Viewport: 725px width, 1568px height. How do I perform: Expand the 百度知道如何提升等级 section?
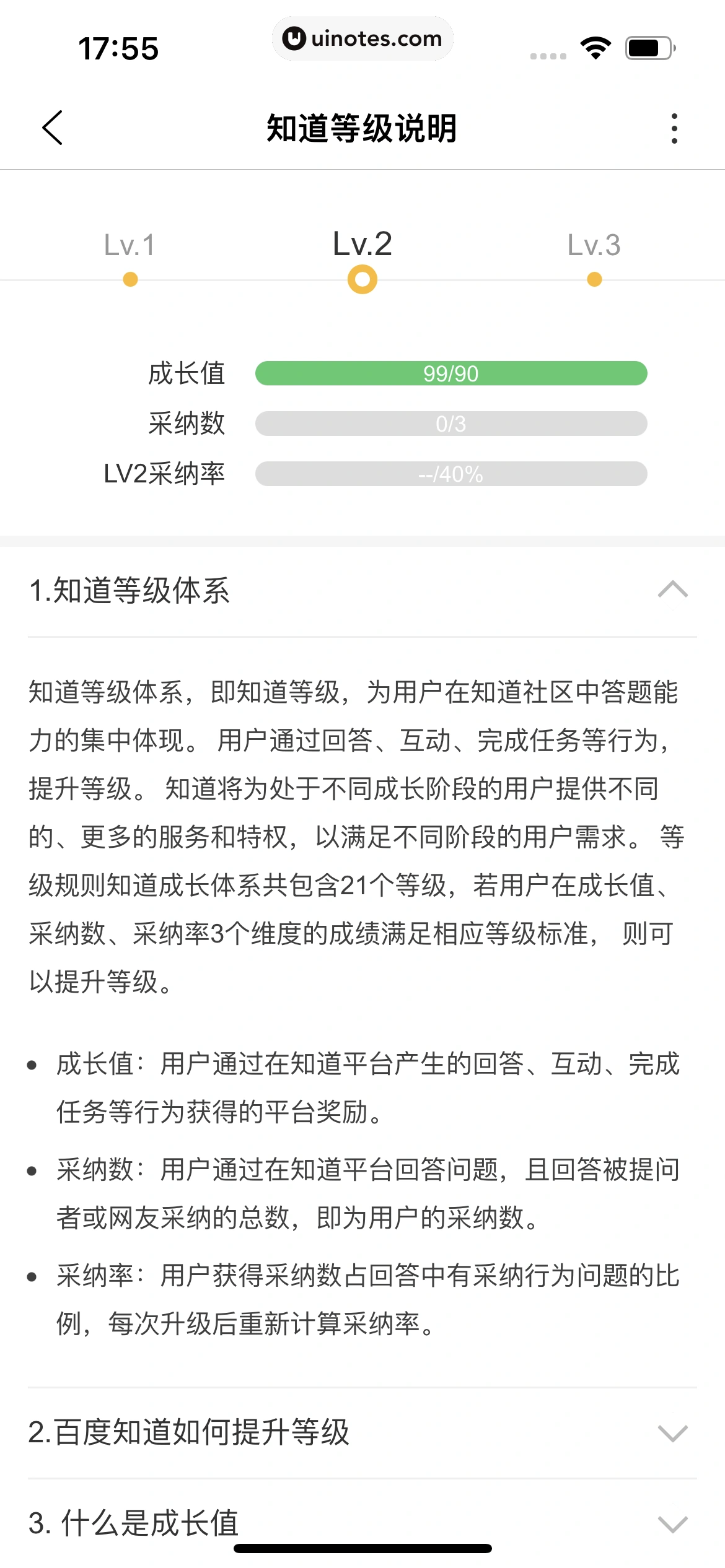671,1435
